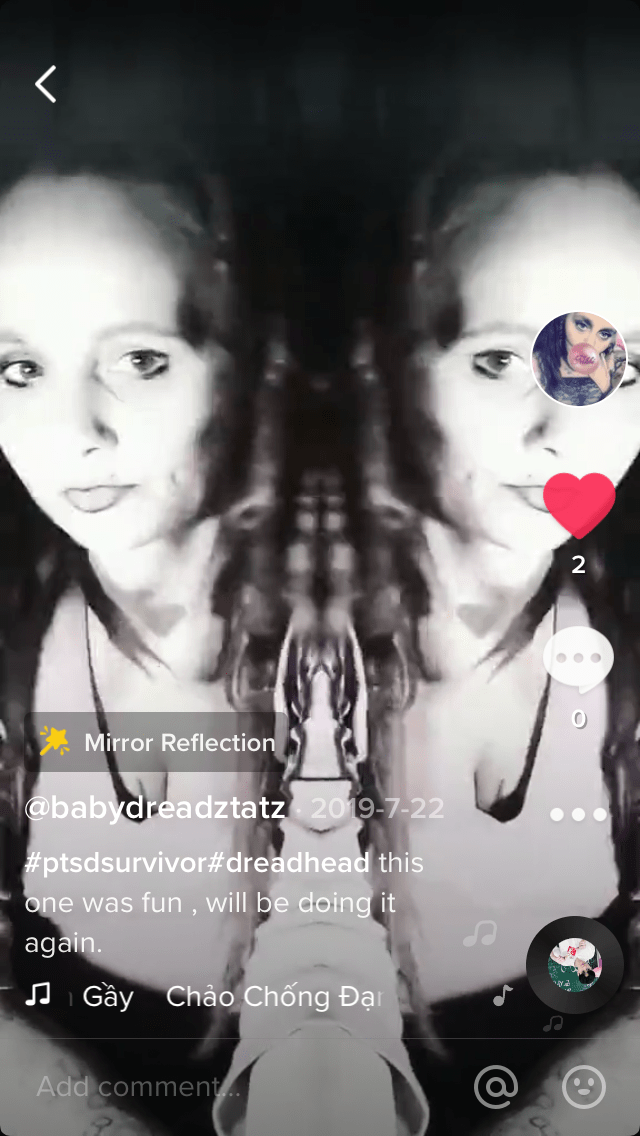This screenshot has height=1136, width=640.
Task: Open @babydreadztatz profile
Action: click(155, 808)
